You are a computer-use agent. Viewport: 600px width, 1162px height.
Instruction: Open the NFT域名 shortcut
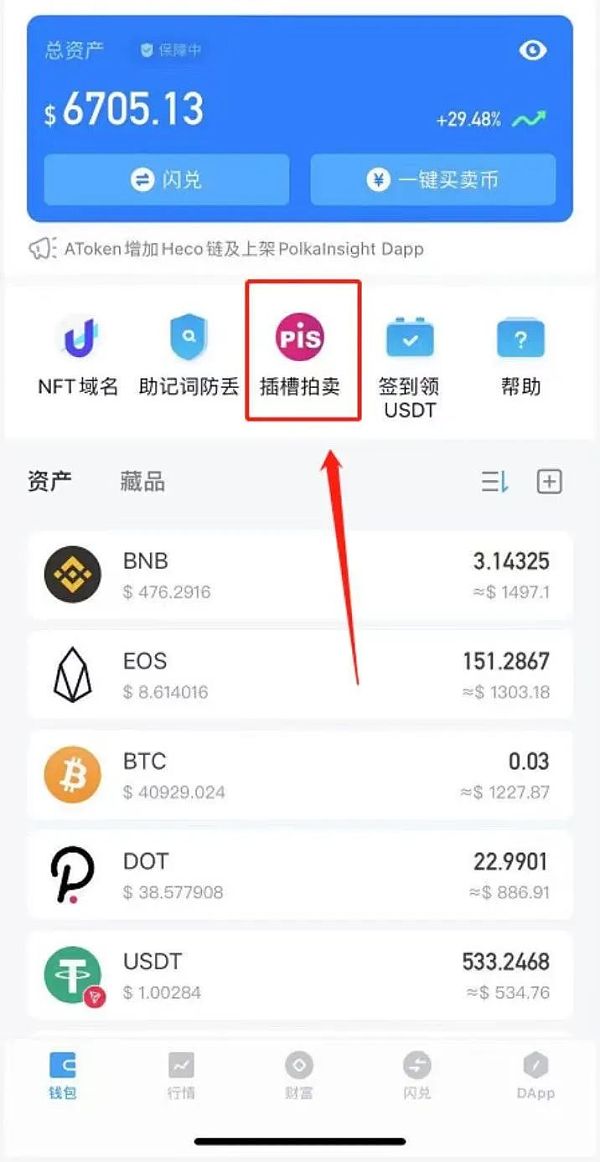coord(78,356)
